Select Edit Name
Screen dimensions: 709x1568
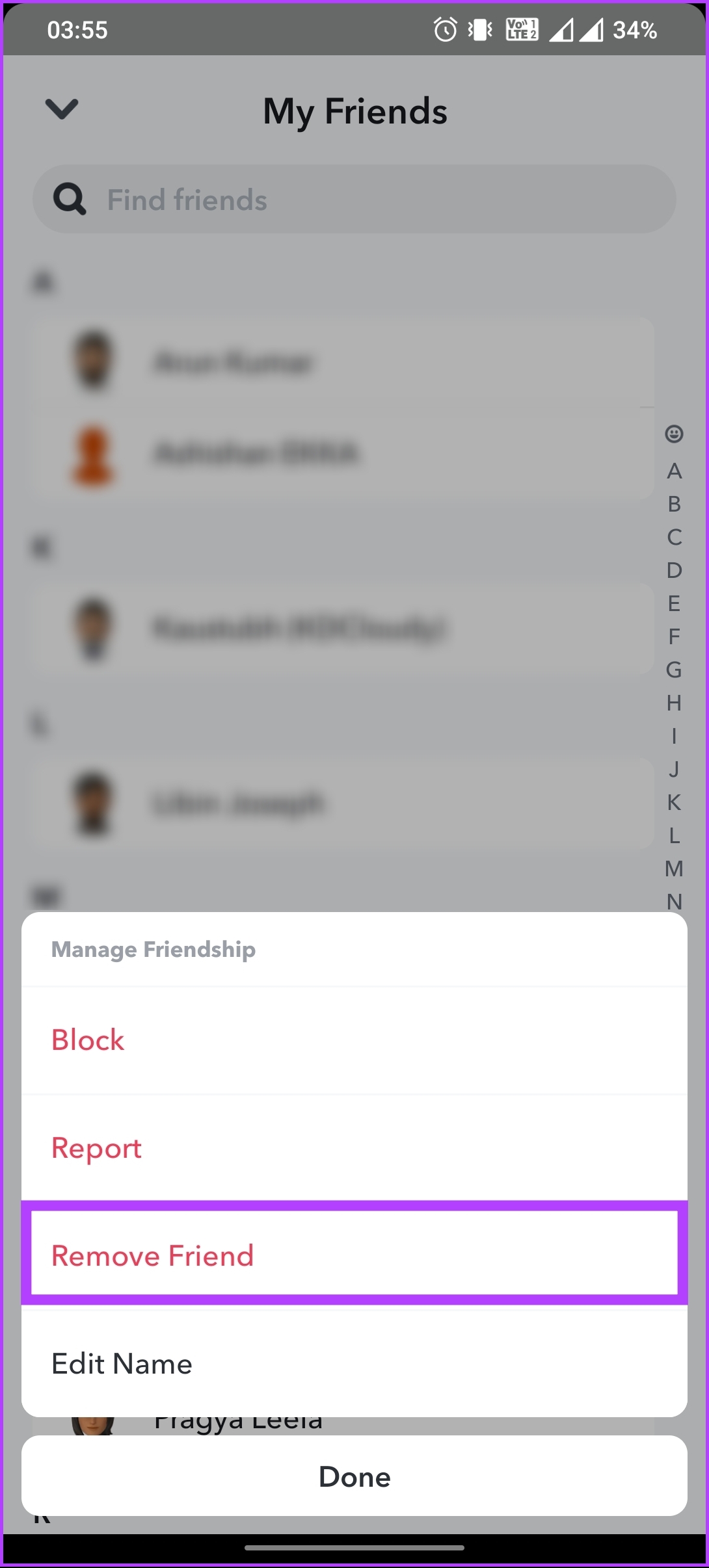[x=354, y=1363]
